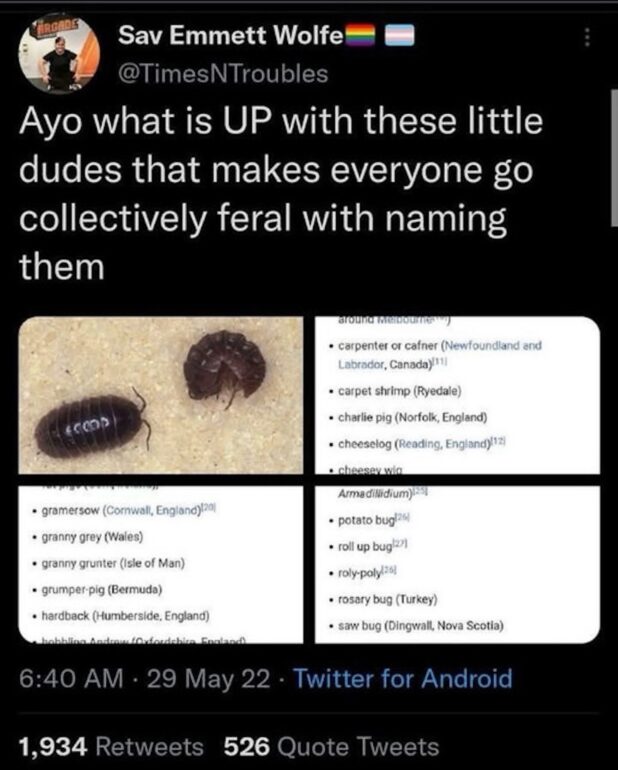View the pill bug photo
This screenshot has width=618, height=770.
tap(163, 395)
